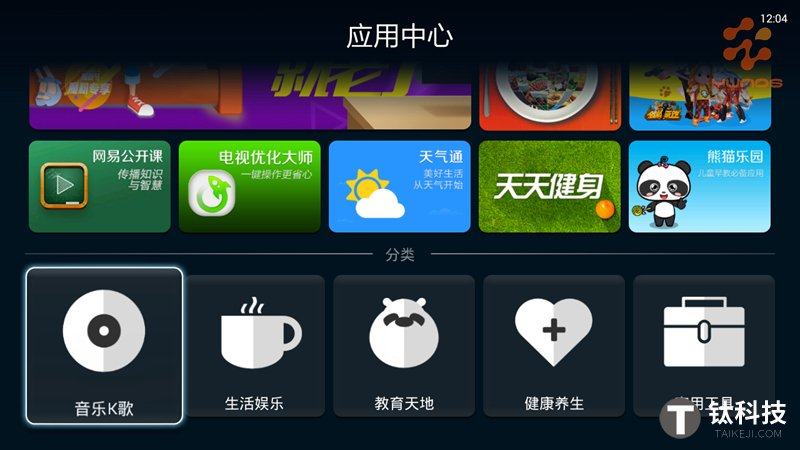The height and width of the screenshot is (450, 800).
Task: Select the 健康养生 category
Action: click(553, 345)
